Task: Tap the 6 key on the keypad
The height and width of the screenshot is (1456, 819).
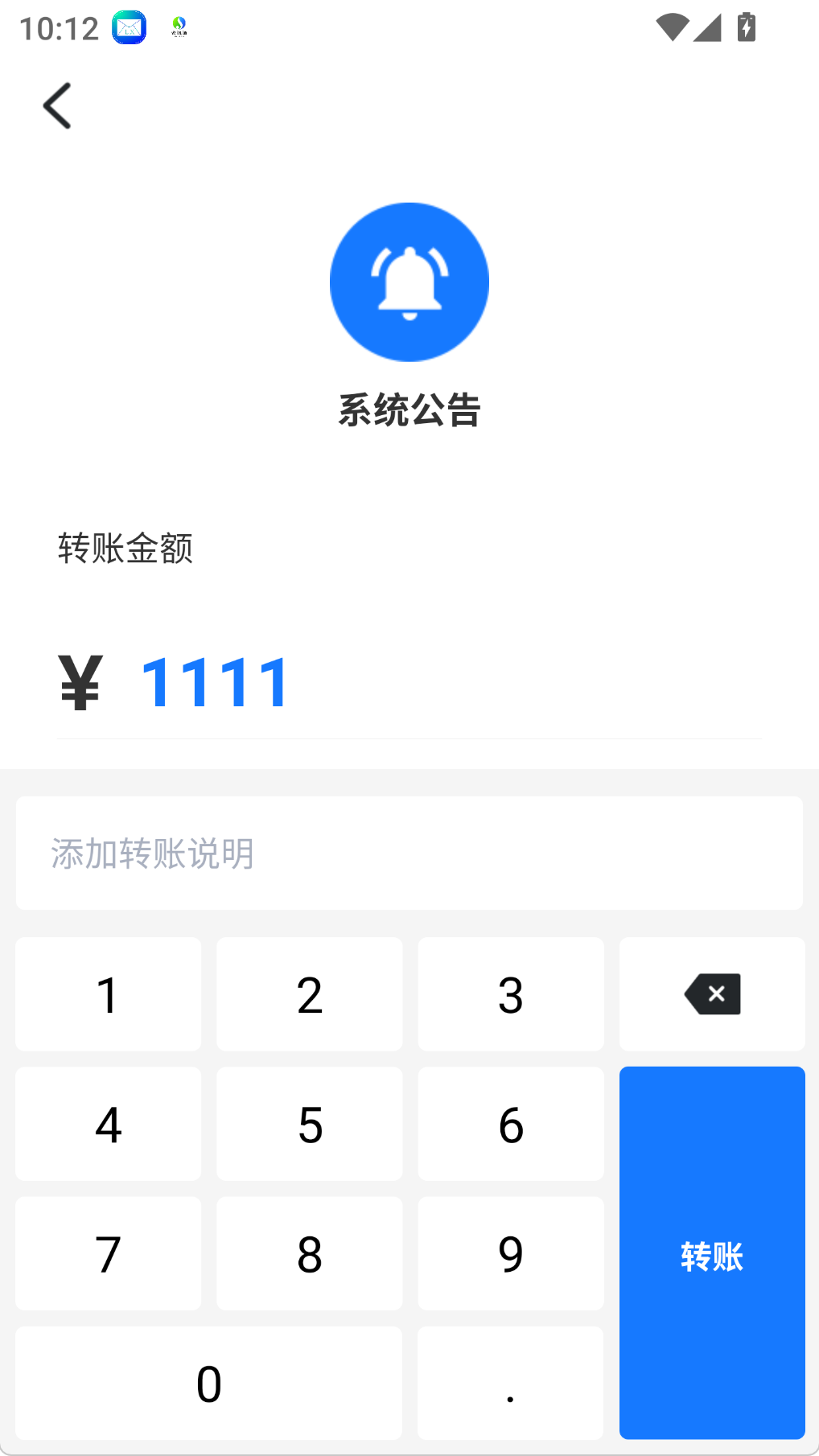Action: (x=511, y=1124)
